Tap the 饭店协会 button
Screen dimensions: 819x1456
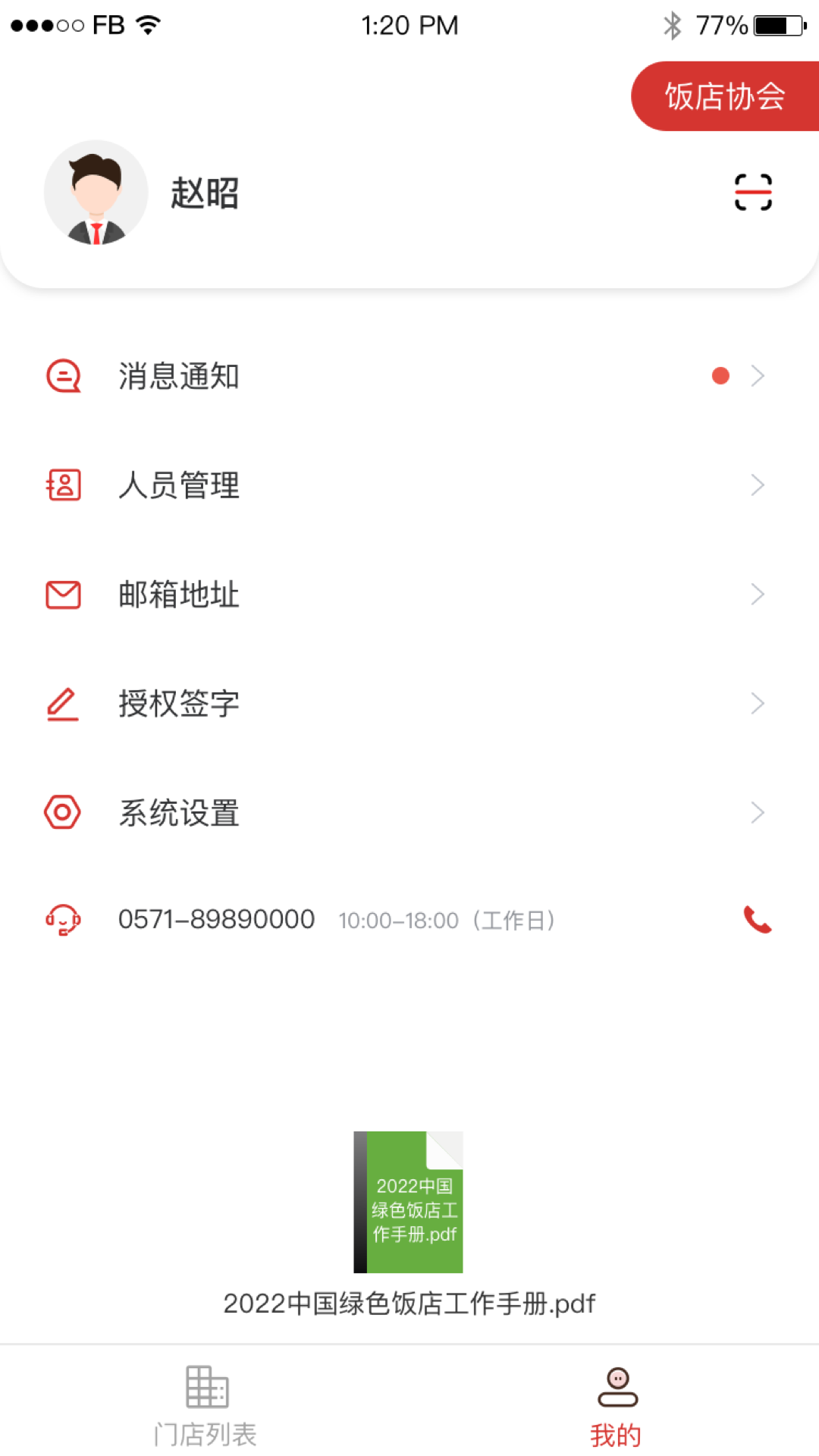coord(725,96)
